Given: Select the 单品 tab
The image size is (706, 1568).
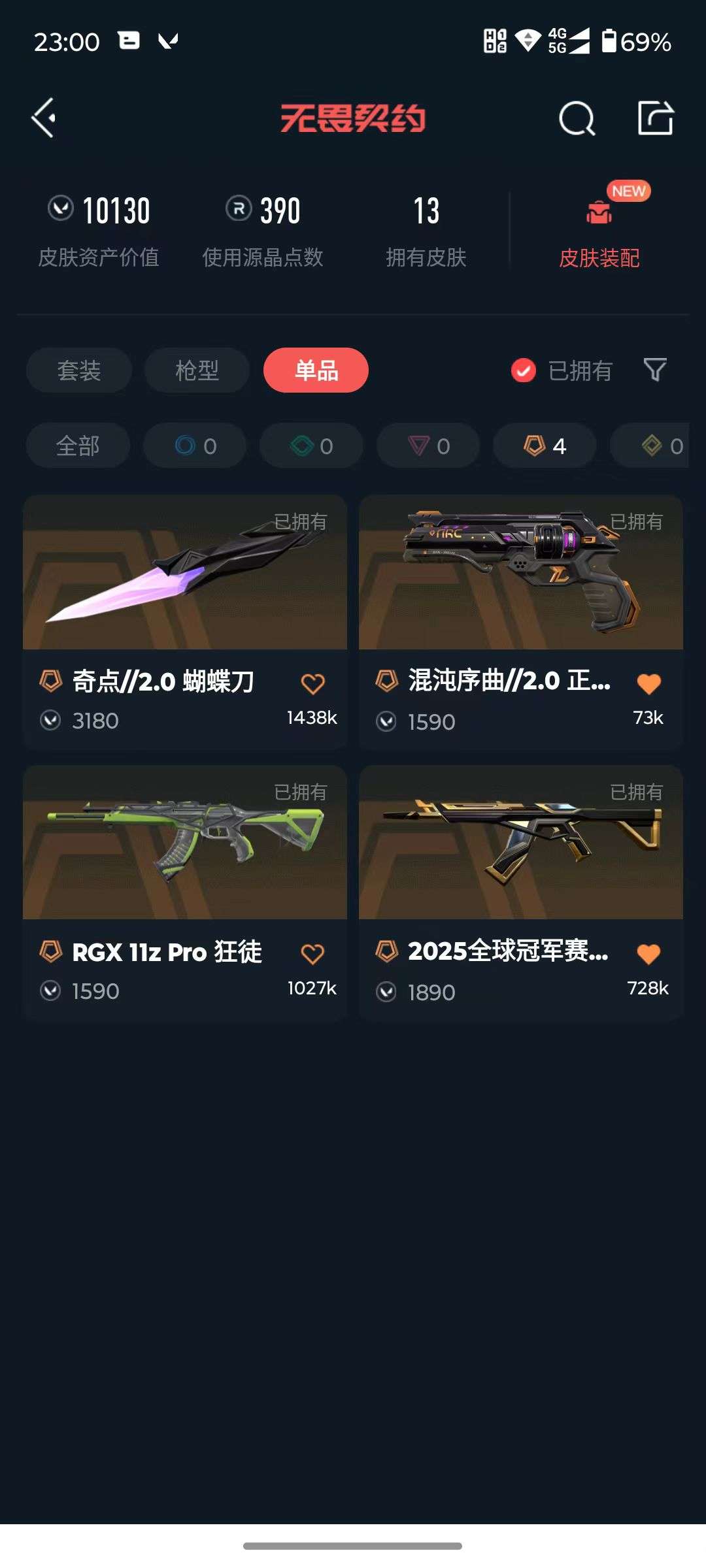Looking at the screenshot, I should click(316, 370).
